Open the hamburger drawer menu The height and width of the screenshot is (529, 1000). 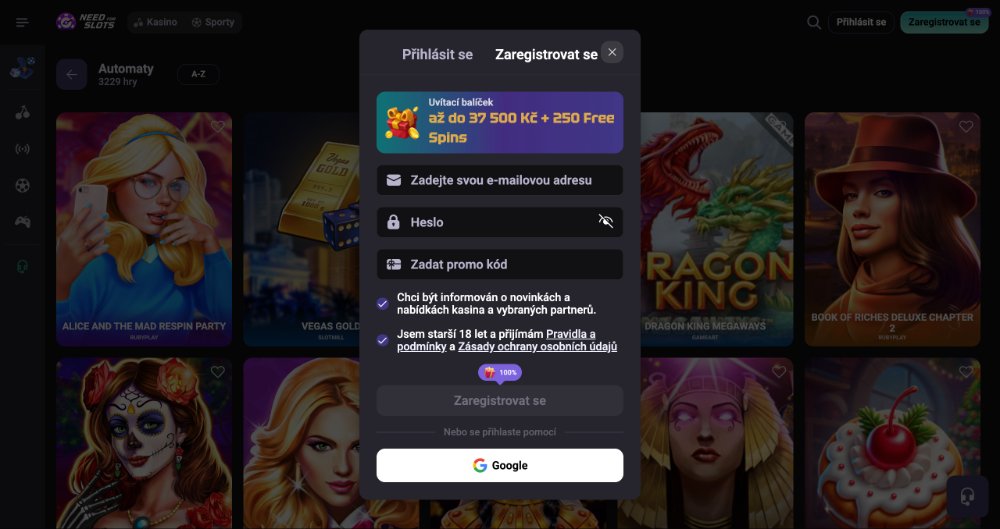(x=22, y=22)
